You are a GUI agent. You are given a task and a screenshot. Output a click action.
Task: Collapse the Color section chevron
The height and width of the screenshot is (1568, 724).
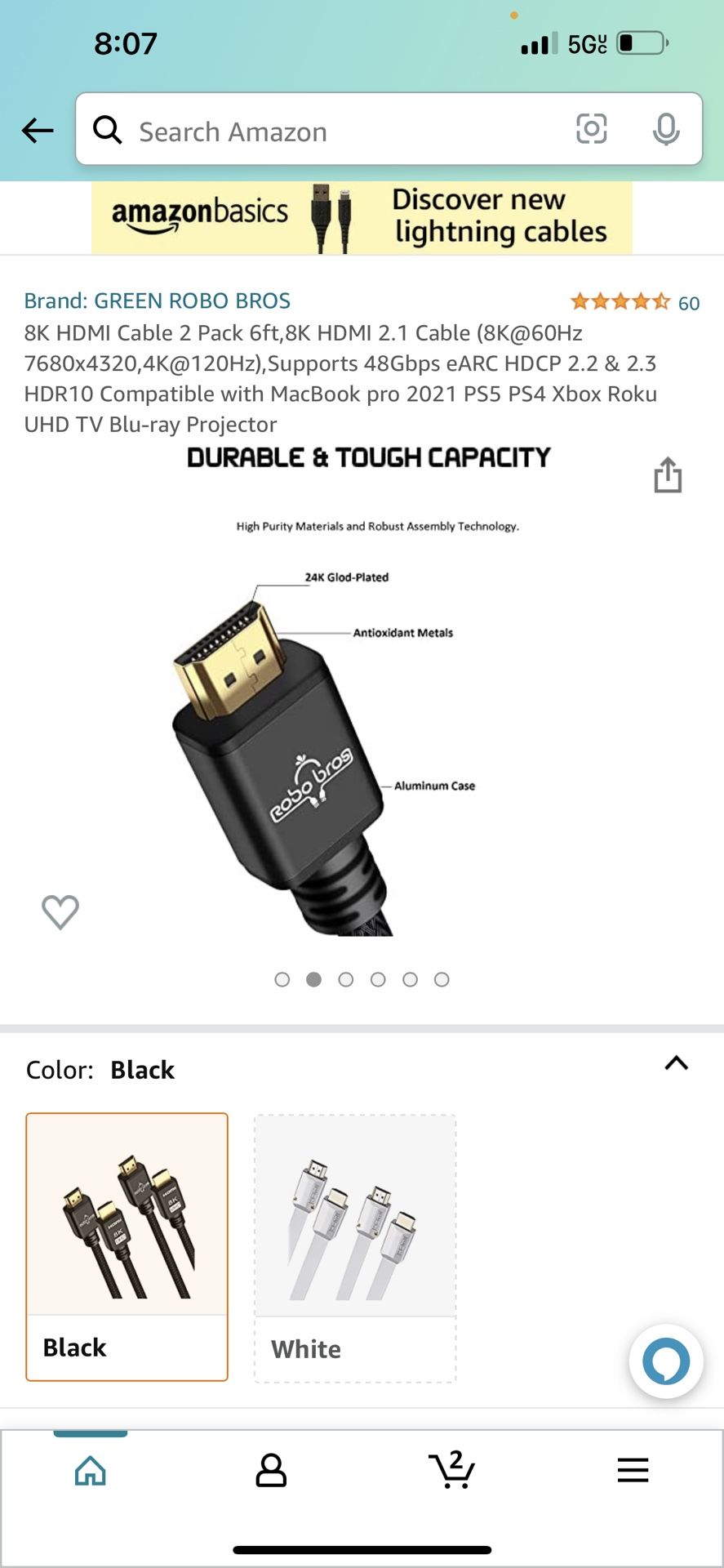676,1062
